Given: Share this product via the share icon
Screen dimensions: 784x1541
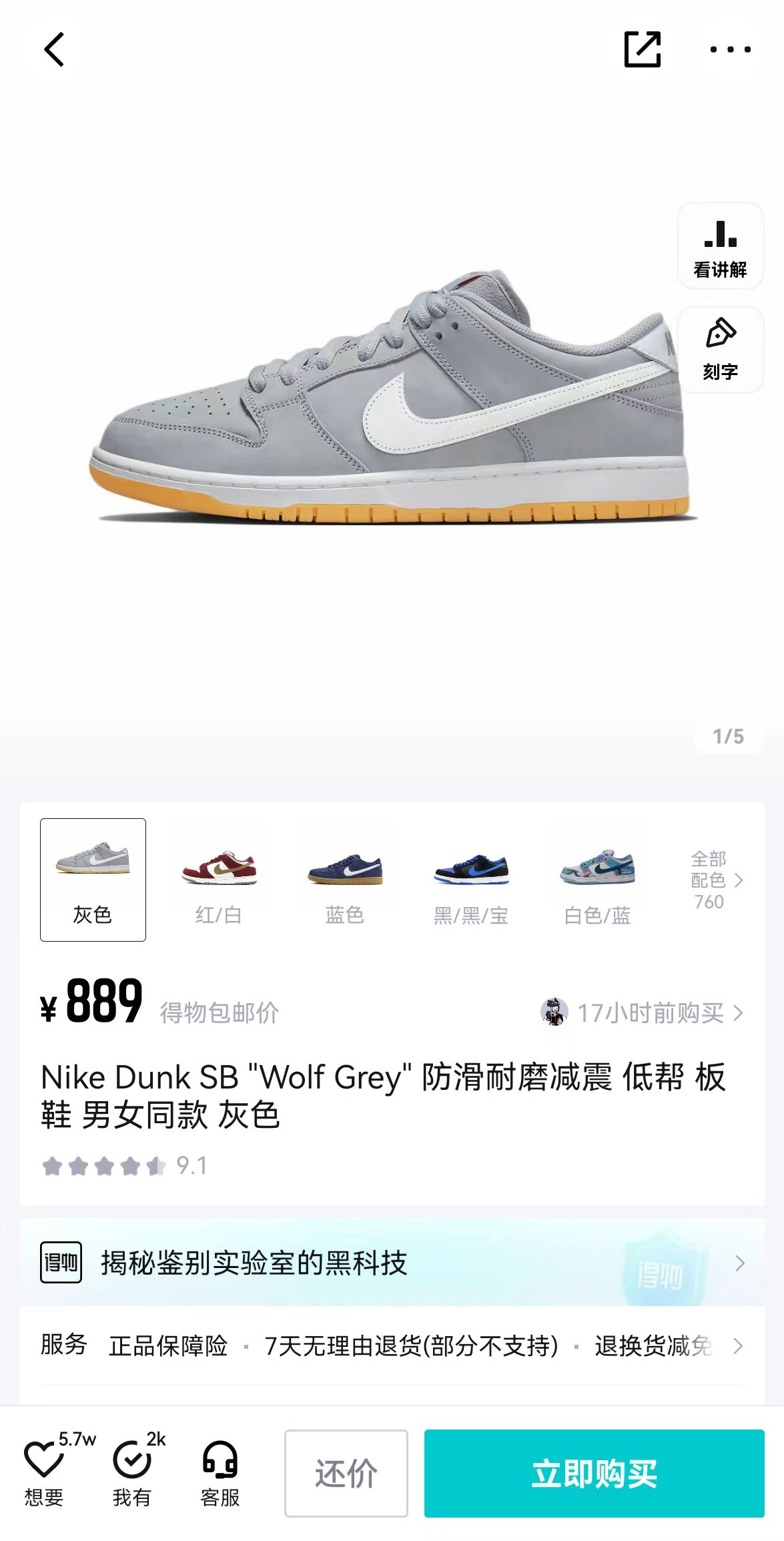Looking at the screenshot, I should 643,49.
